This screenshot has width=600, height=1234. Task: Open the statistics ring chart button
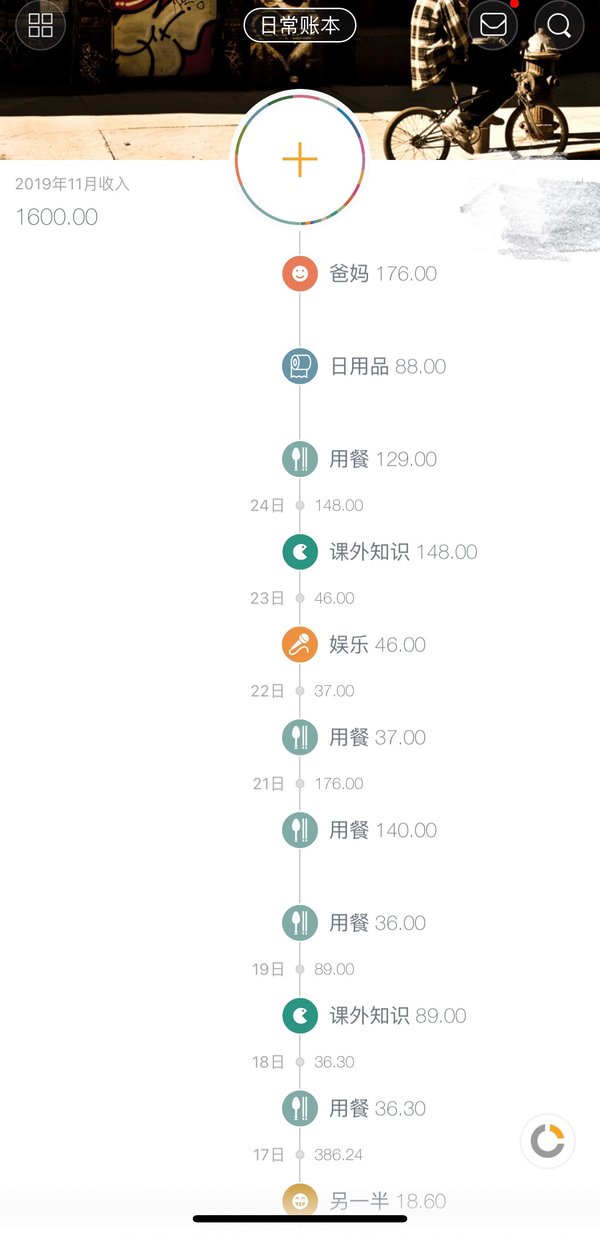[x=548, y=1141]
